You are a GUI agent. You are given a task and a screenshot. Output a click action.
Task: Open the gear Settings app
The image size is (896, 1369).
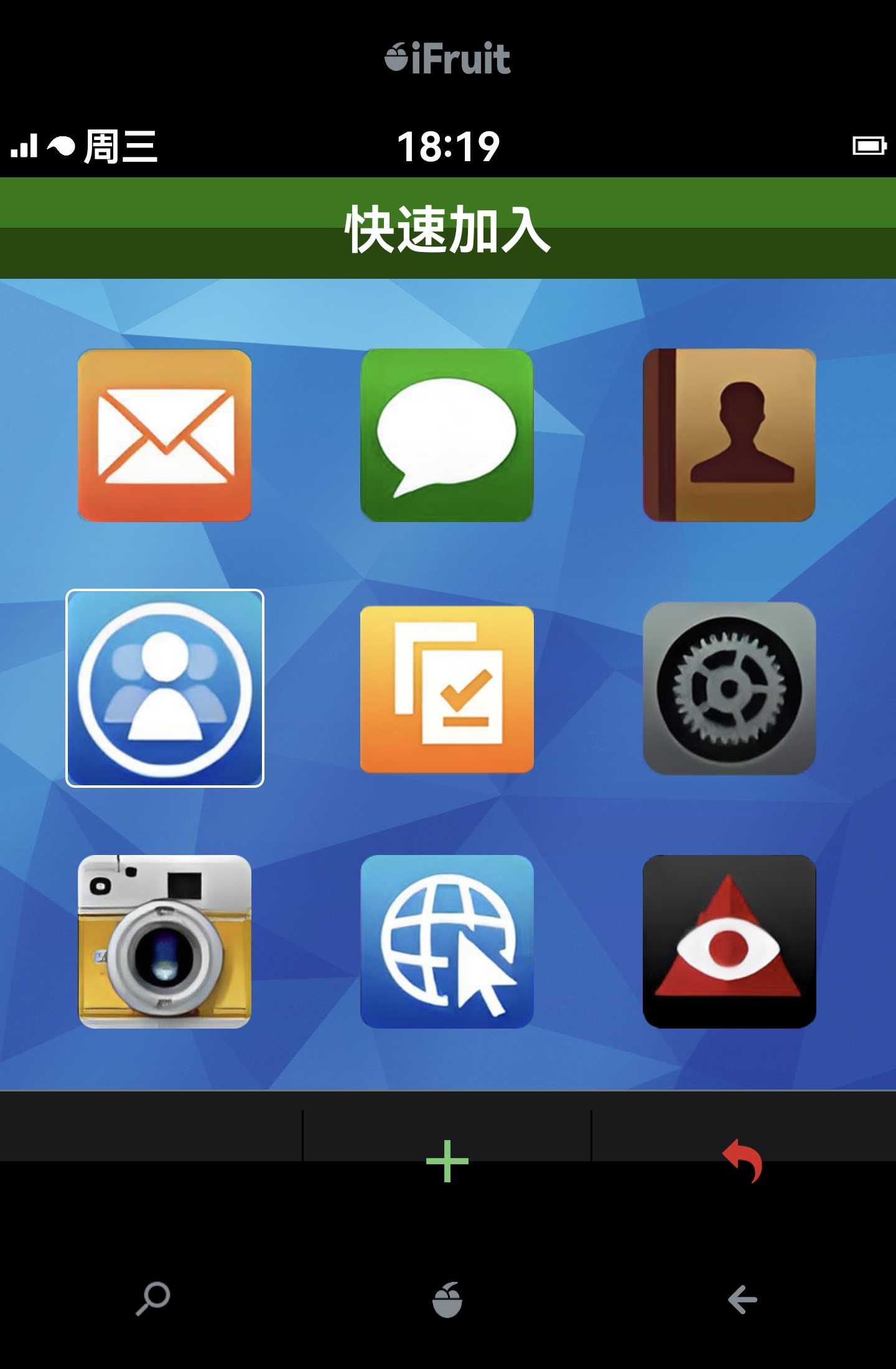pos(729,688)
